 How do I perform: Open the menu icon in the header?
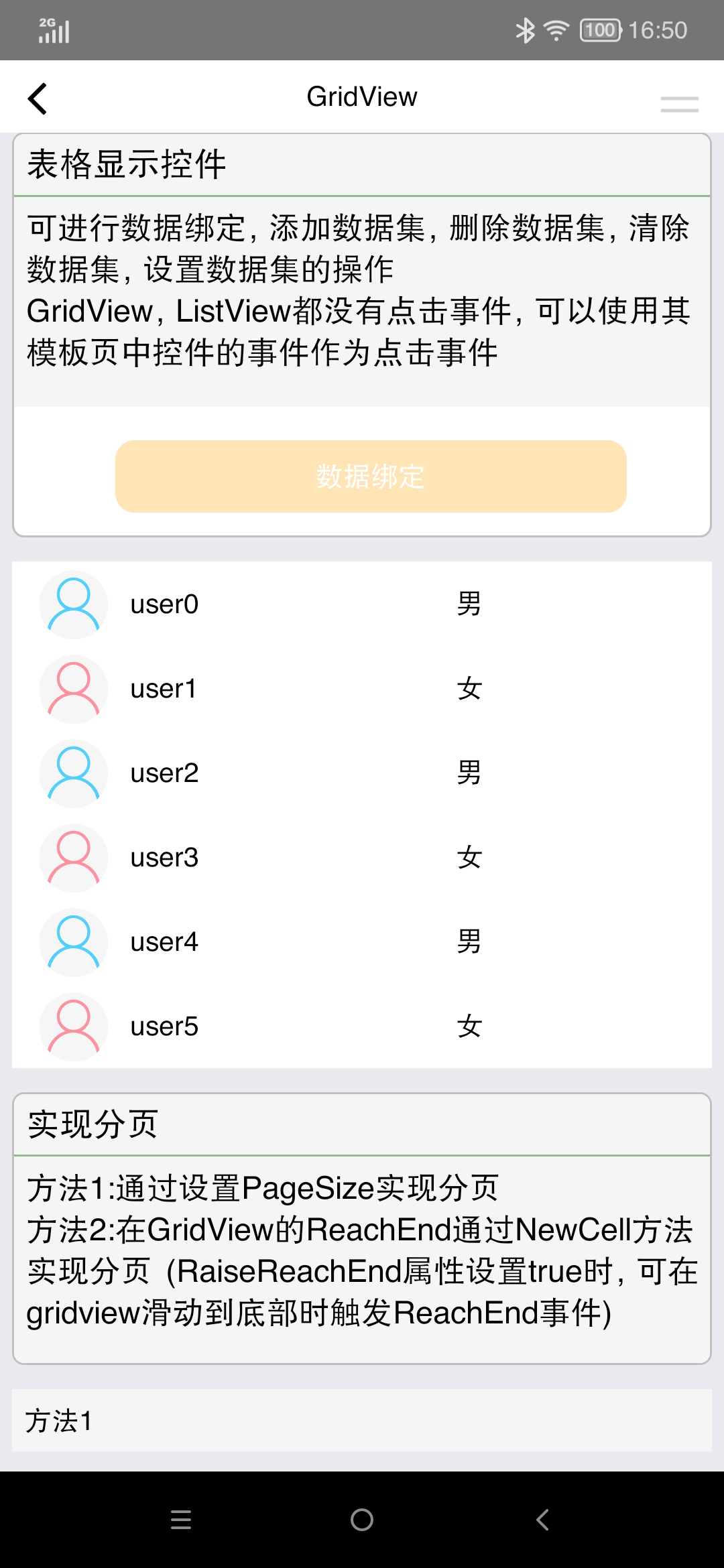(679, 104)
